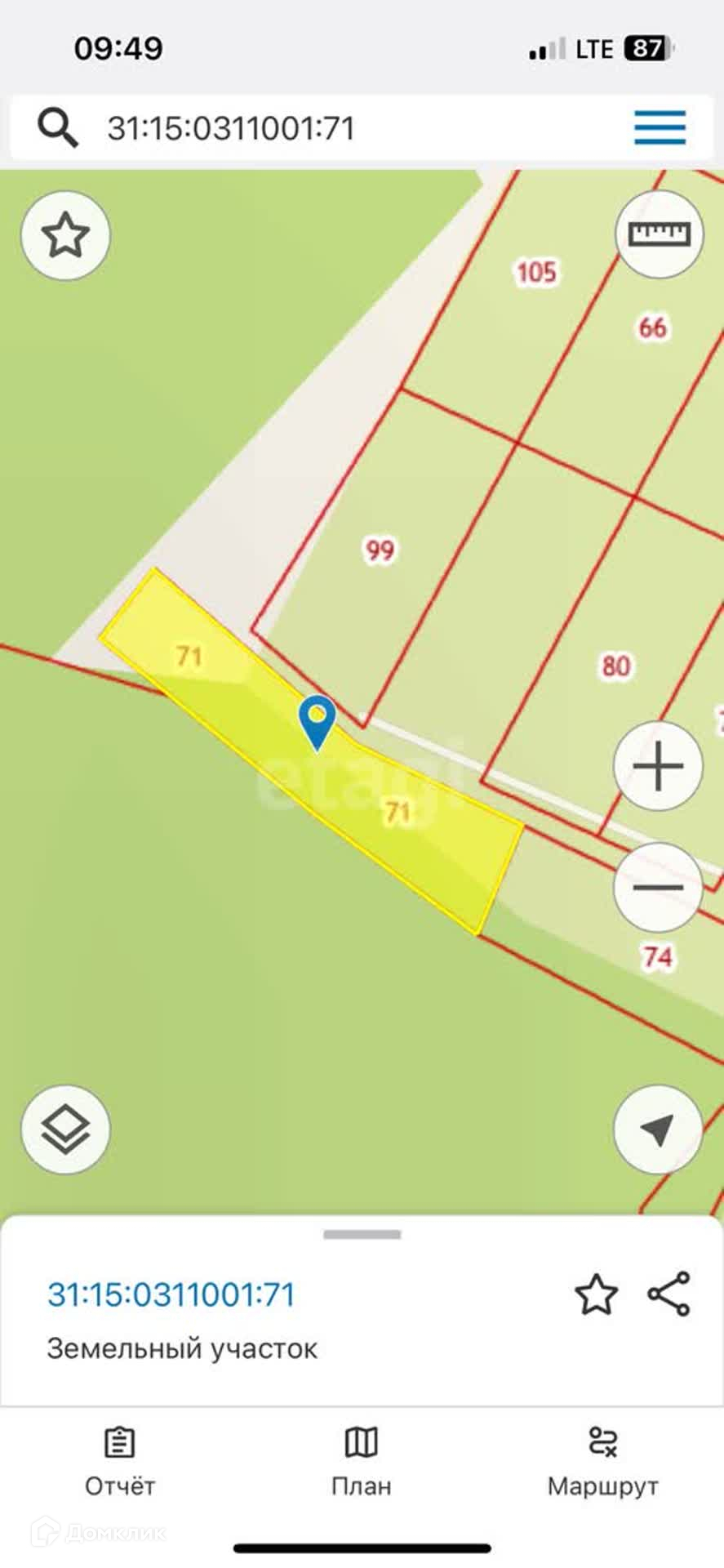
Task: Open the map layers selector
Action: tap(65, 1129)
